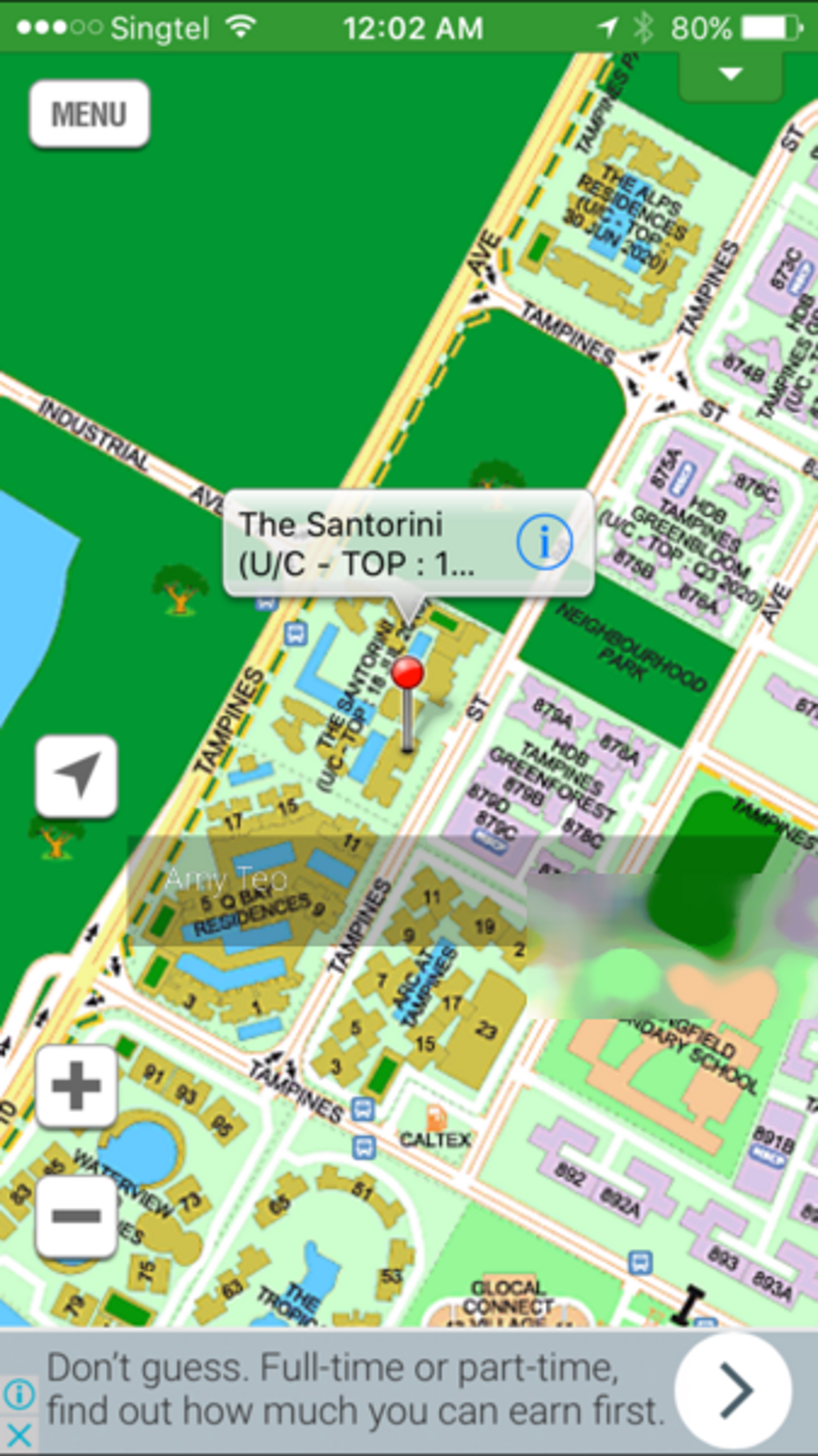Screen dimensions: 818x1456
Task: Select the red map pin
Action: (408, 675)
